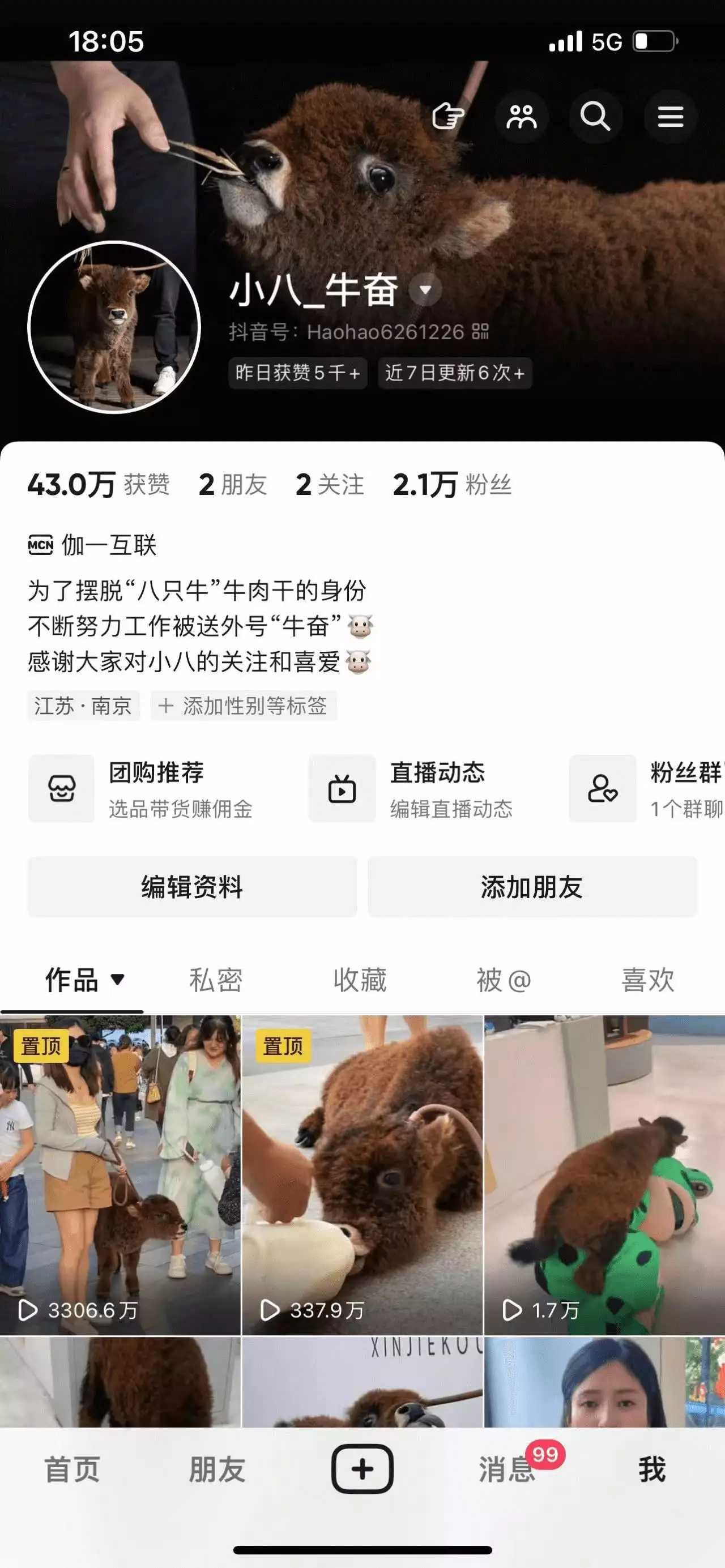Tap 添加性别等标签 to add tags
Viewport: 725px width, 1568px height.
244,706
